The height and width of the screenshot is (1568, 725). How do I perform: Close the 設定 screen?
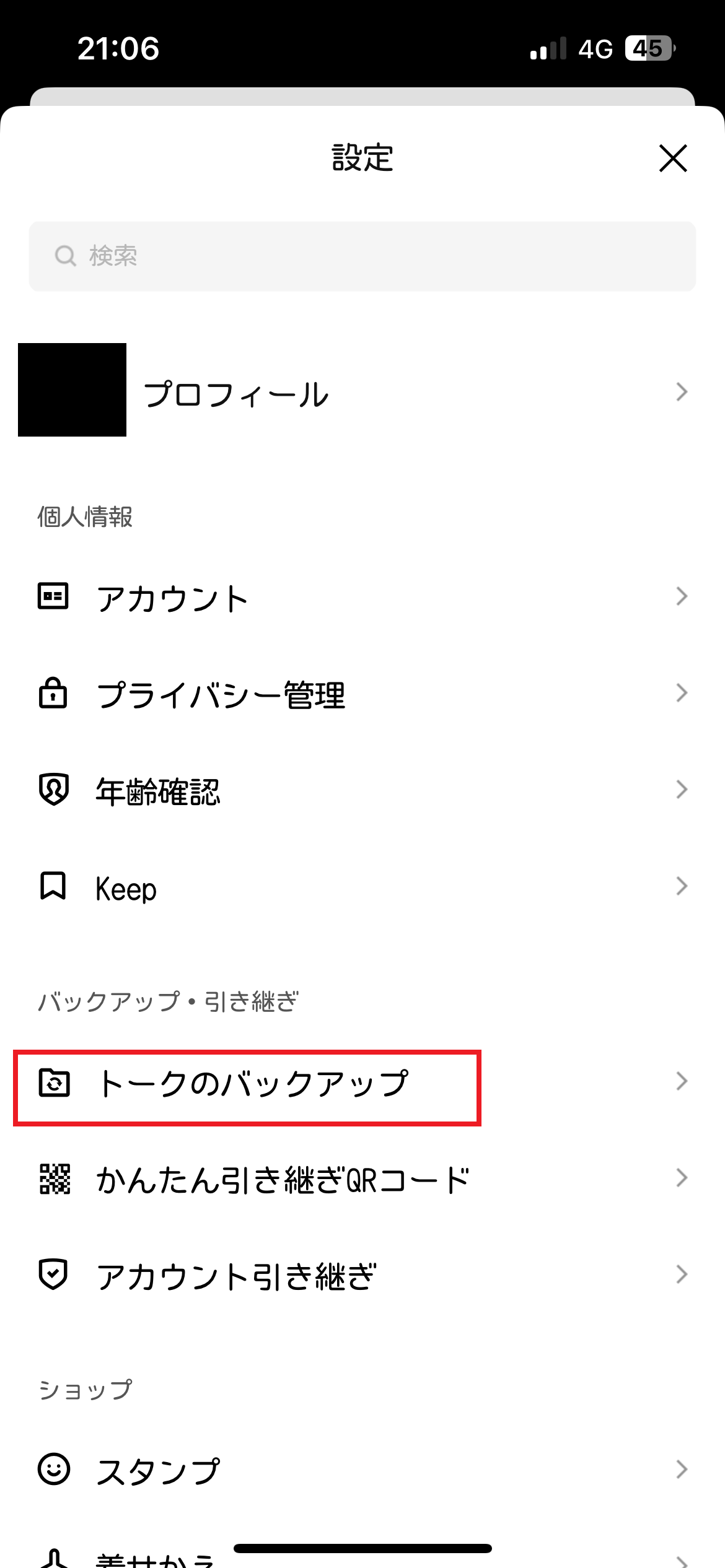click(x=673, y=159)
